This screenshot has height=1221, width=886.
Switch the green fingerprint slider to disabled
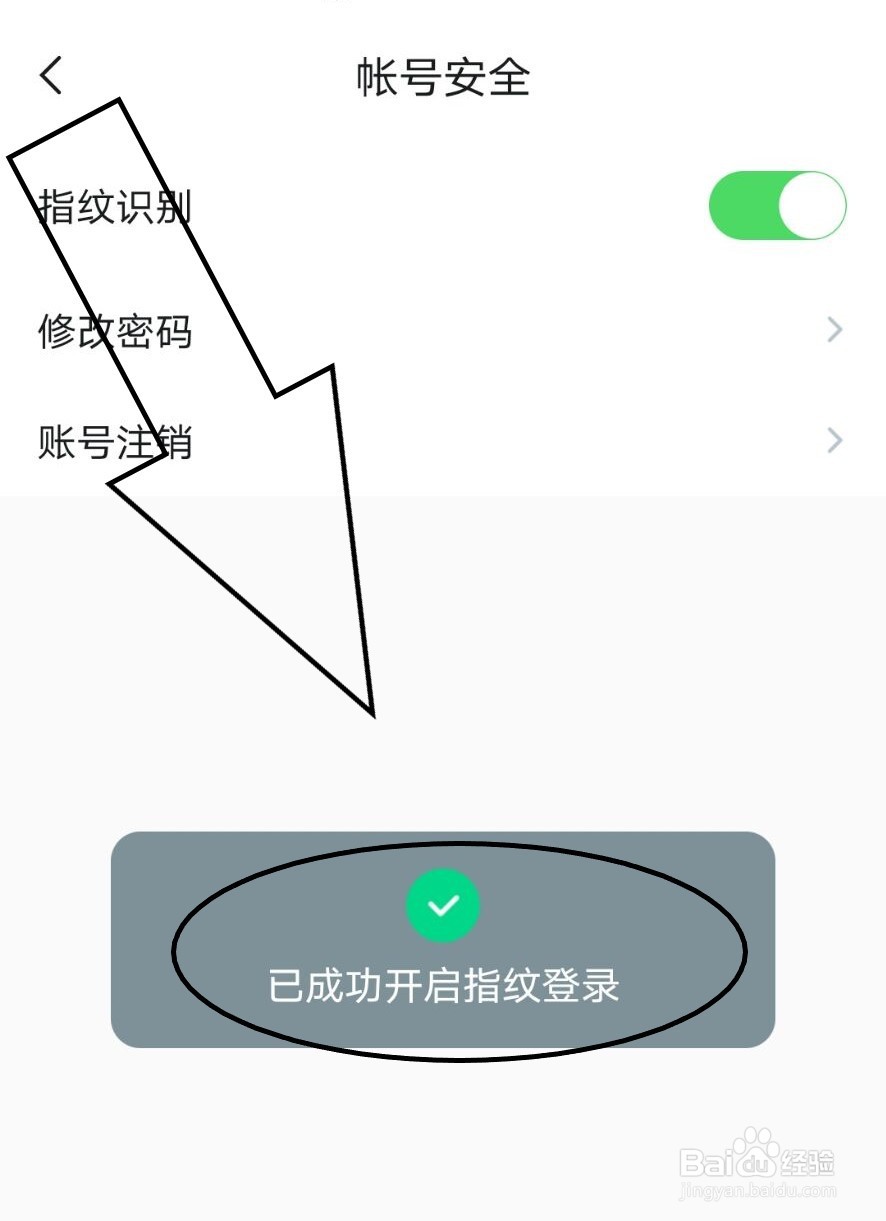point(775,205)
